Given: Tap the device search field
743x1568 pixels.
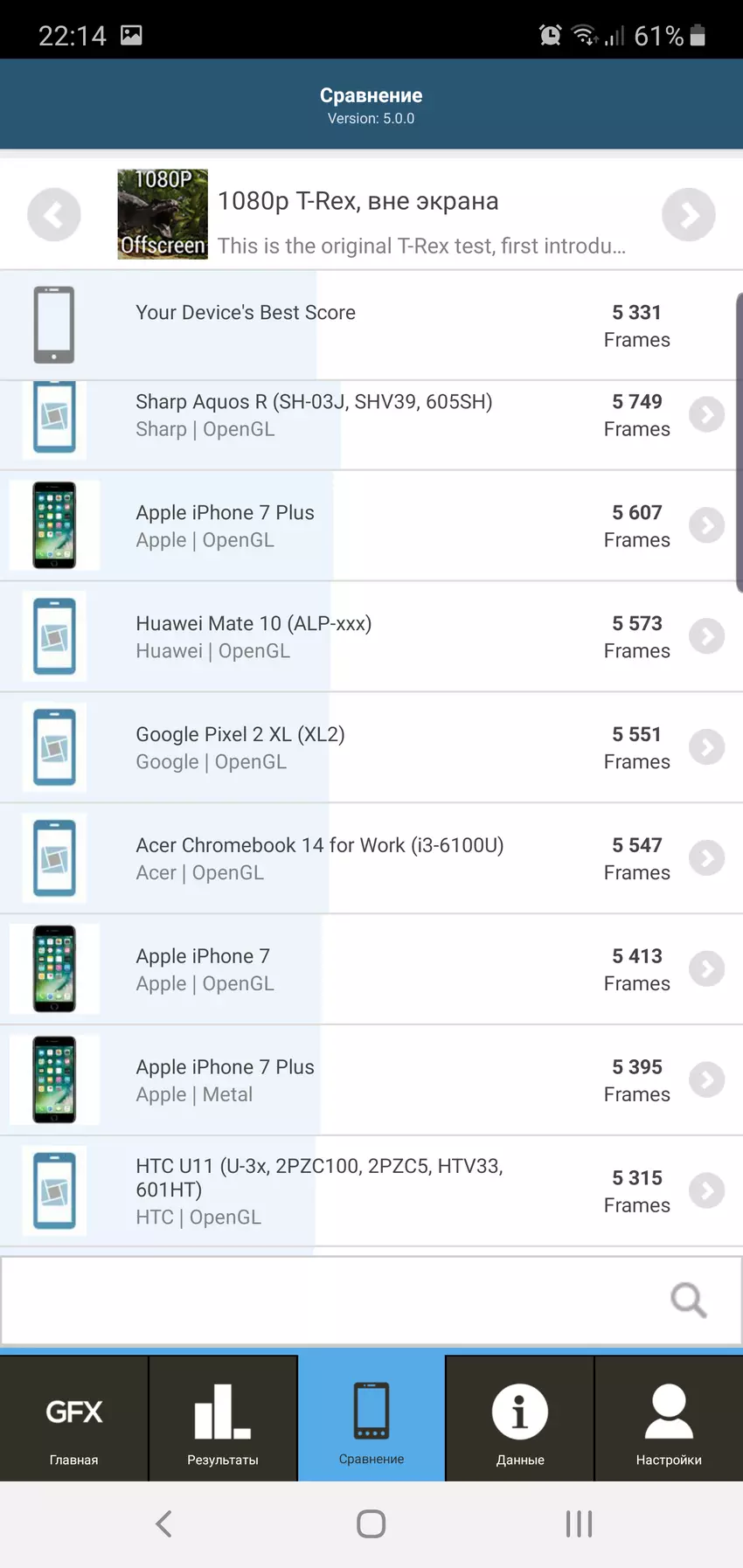Looking at the screenshot, I should [x=332, y=1301].
